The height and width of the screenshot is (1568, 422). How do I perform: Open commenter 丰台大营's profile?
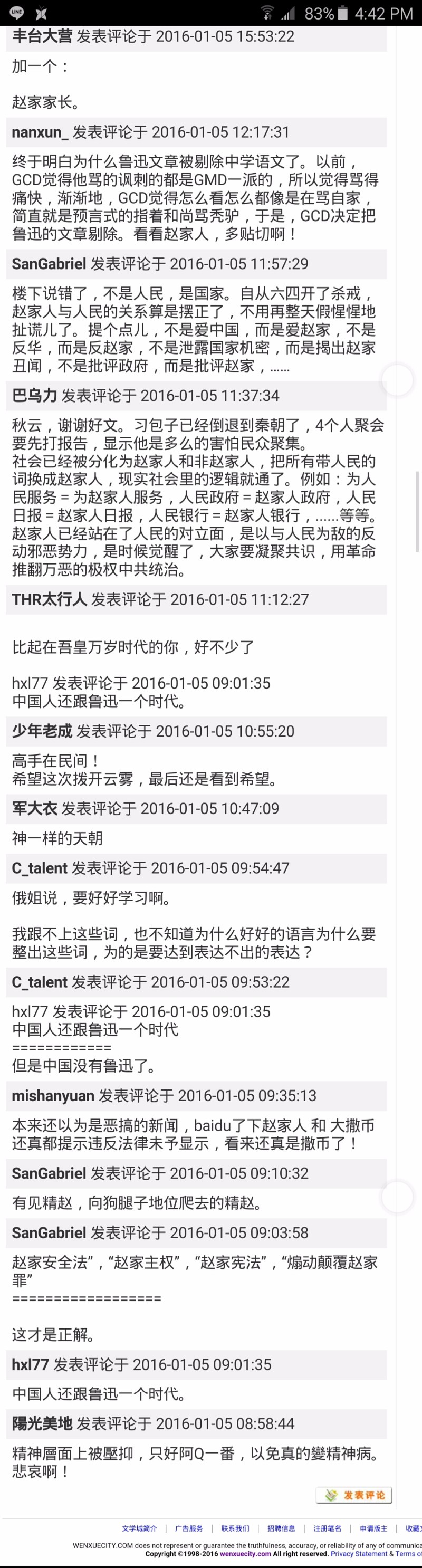(x=42, y=36)
